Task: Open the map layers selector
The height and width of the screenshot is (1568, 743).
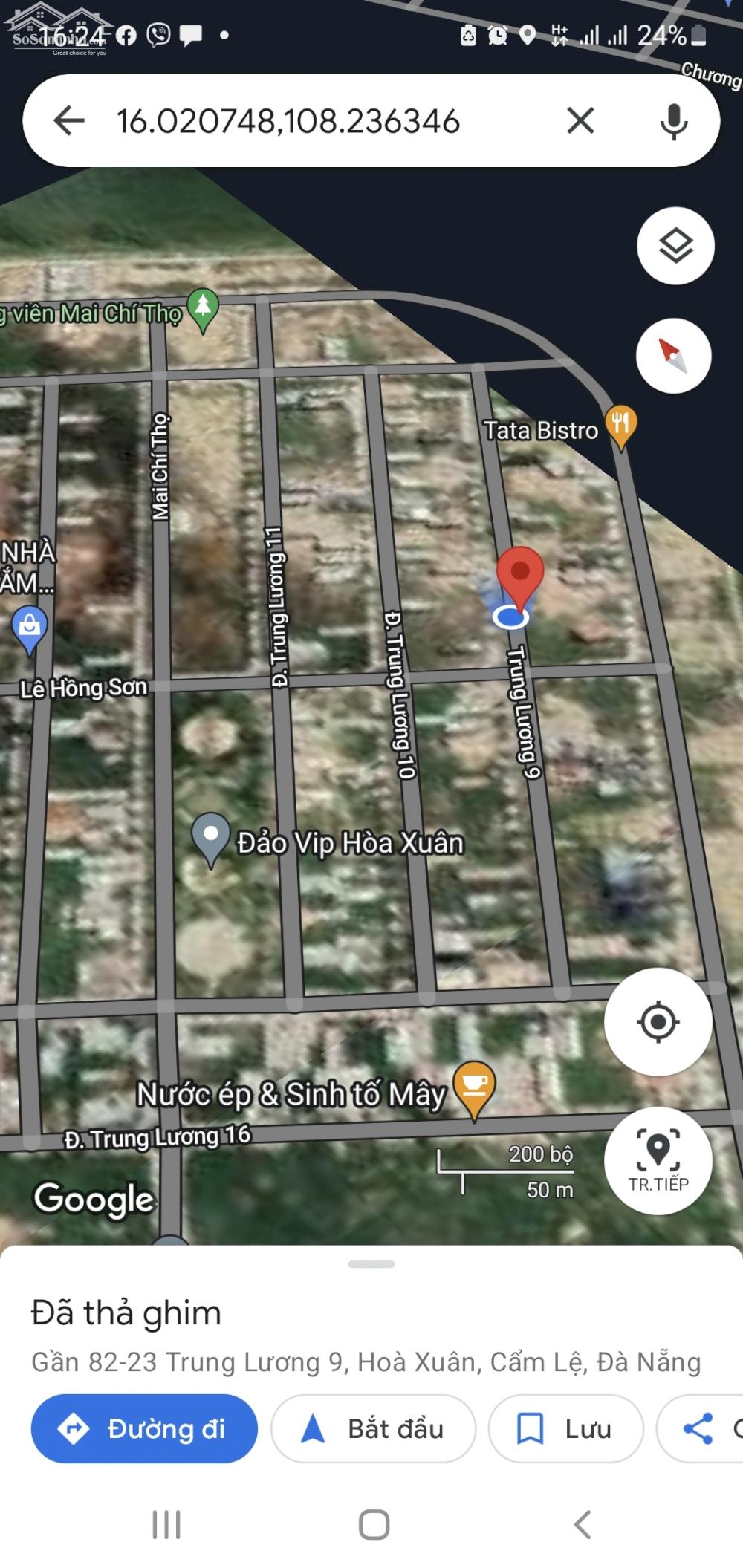Action: [675, 246]
